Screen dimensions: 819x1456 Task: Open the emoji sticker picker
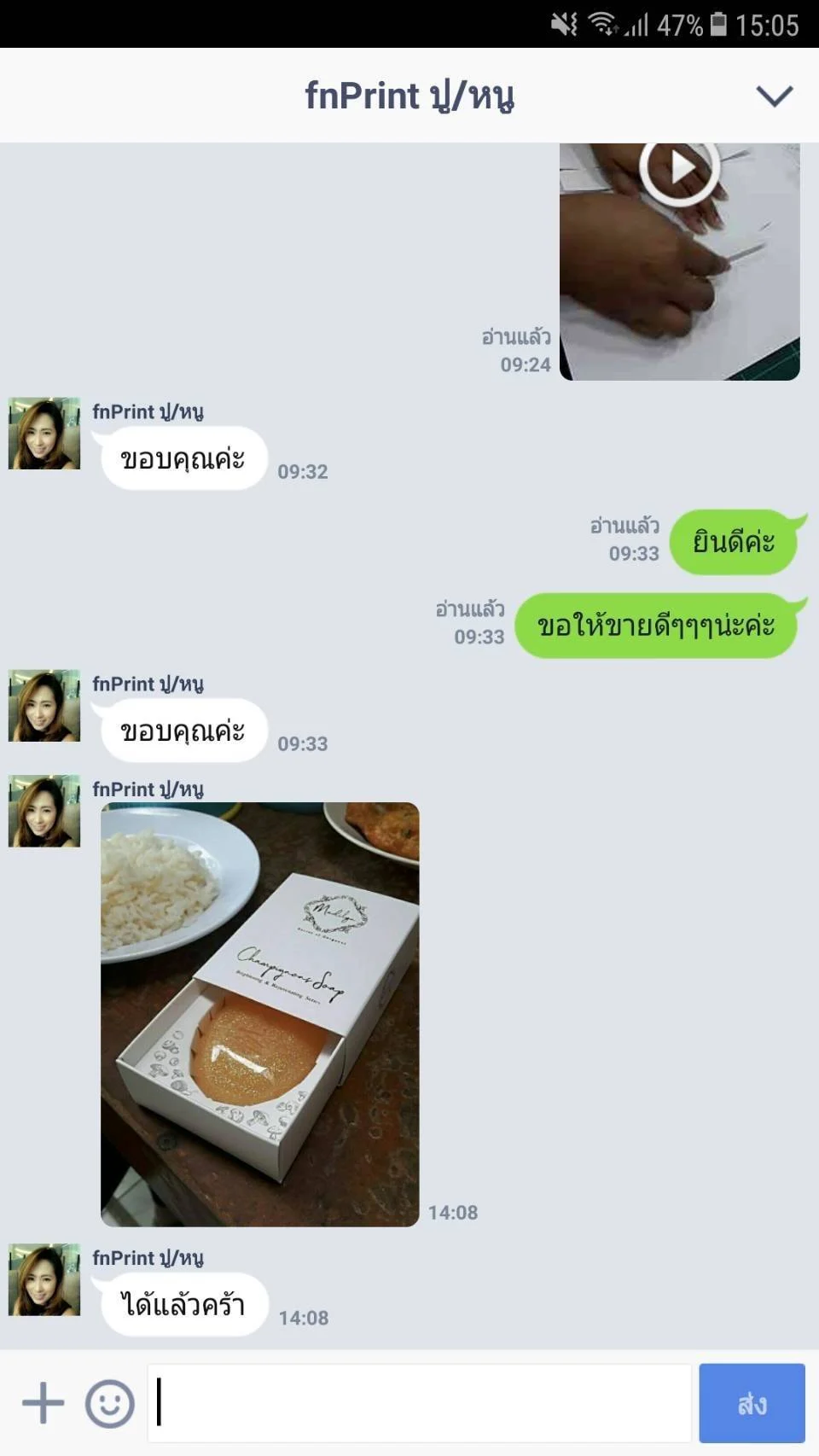110,1403
